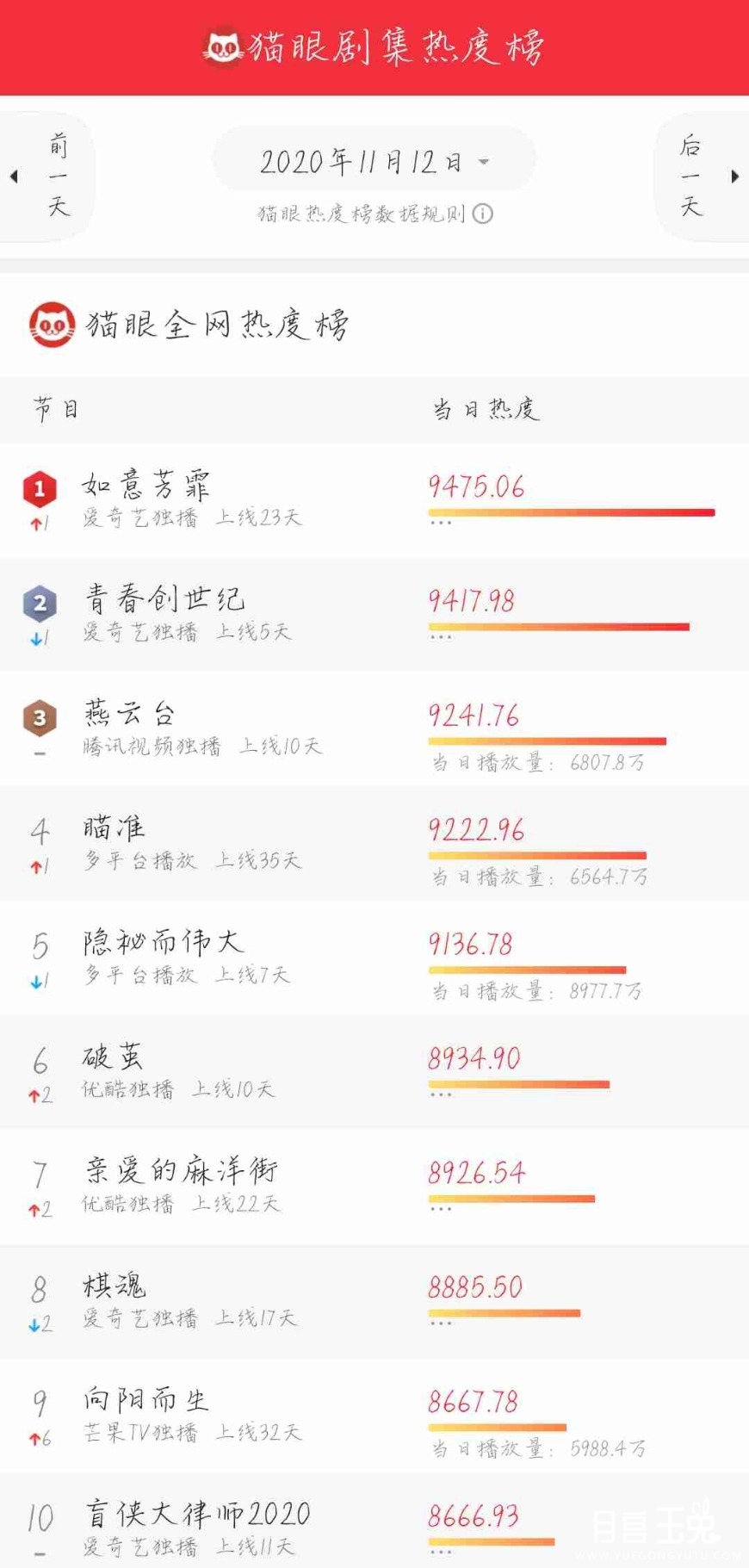Open the 棋魂 show entry
The image size is (749, 1568).
pos(374,1301)
